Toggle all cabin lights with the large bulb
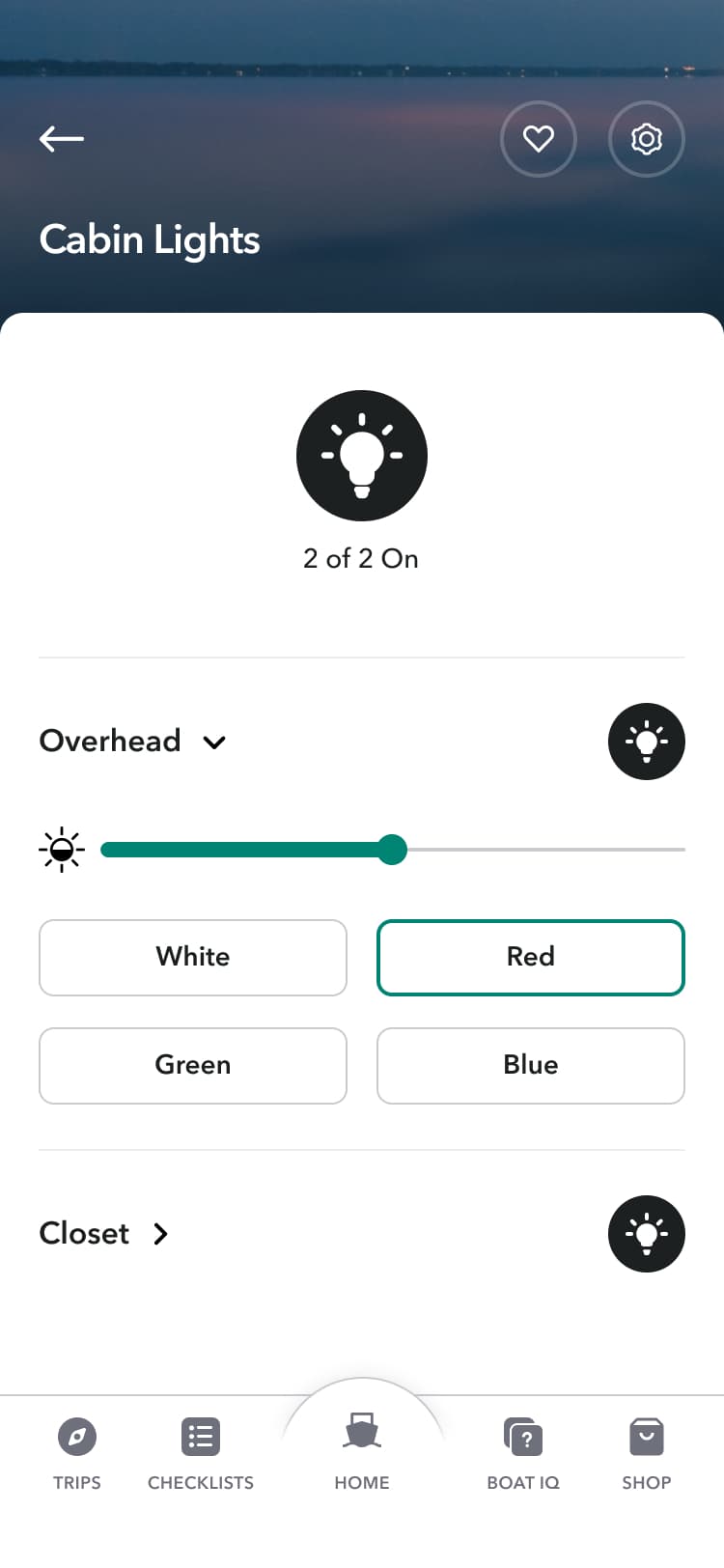The image size is (724, 1568). [362, 456]
